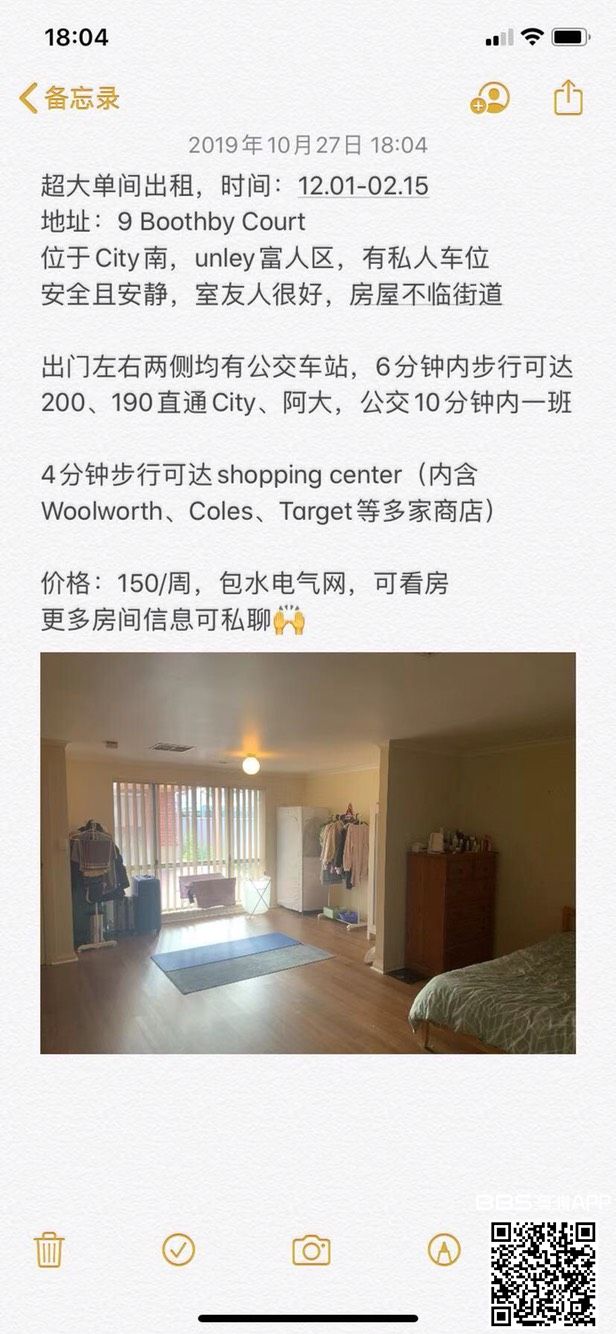Delete this note with the trash icon
The image size is (616, 1334).
click(49, 1250)
